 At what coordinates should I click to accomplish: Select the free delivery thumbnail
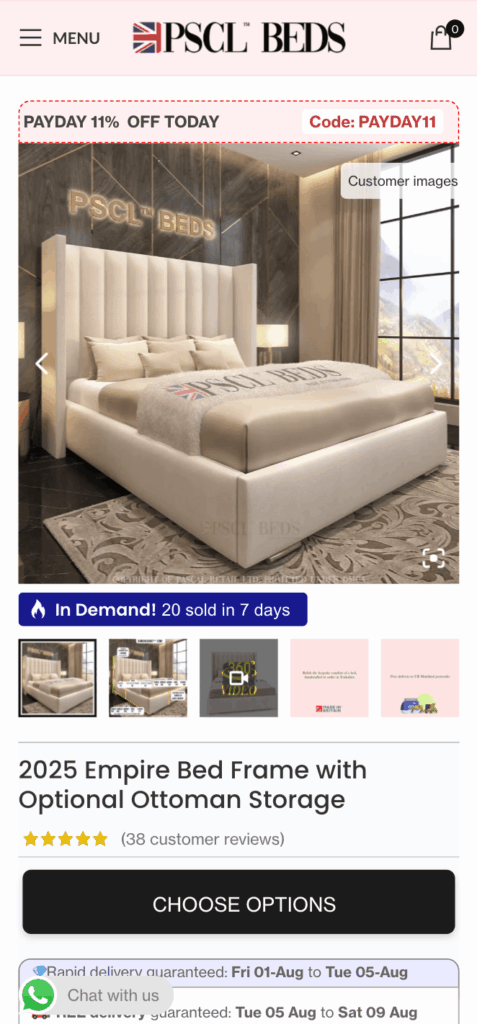[x=420, y=678]
